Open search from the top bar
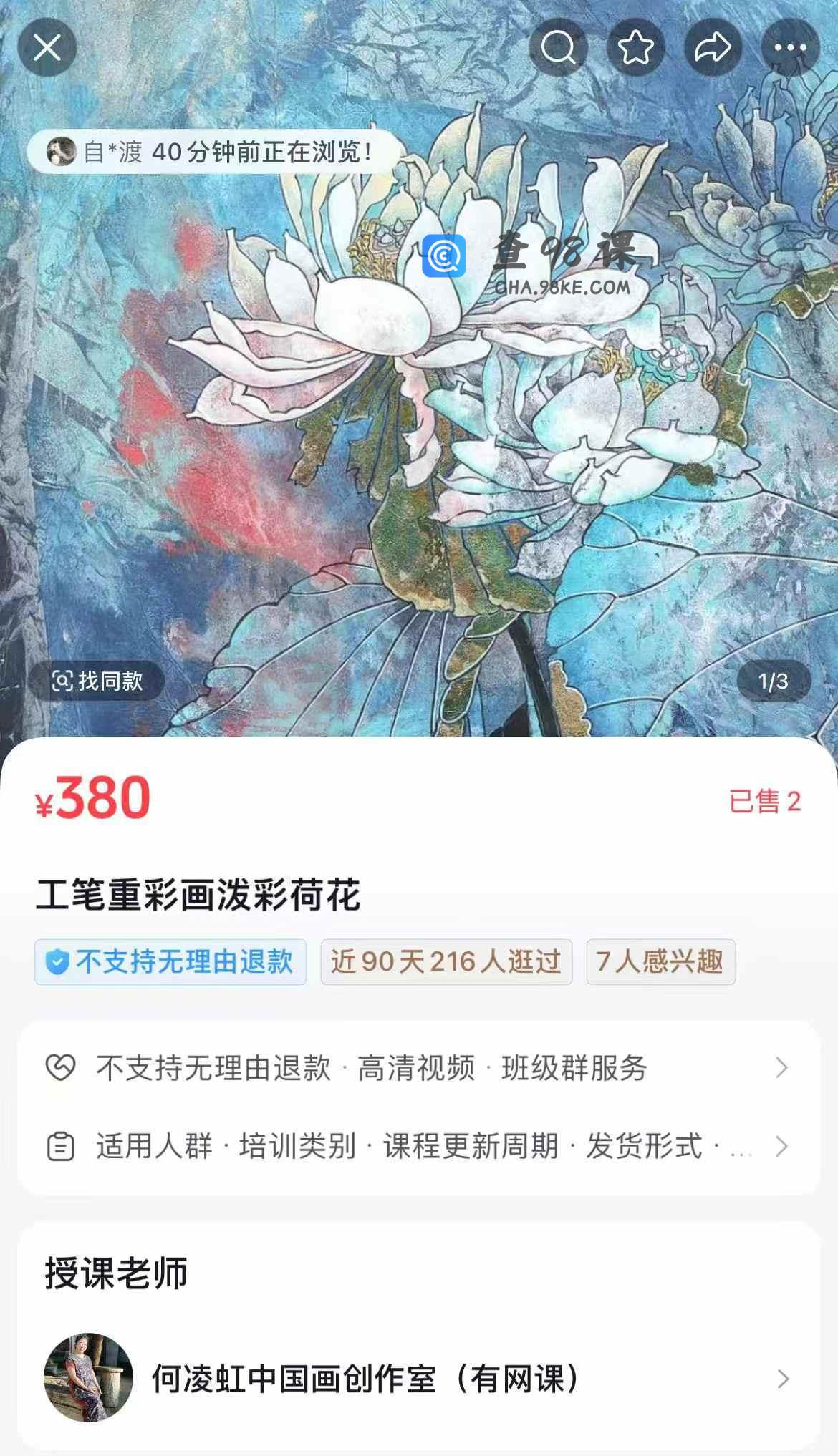The width and height of the screenshot is (838, 1456). (559, 48)
